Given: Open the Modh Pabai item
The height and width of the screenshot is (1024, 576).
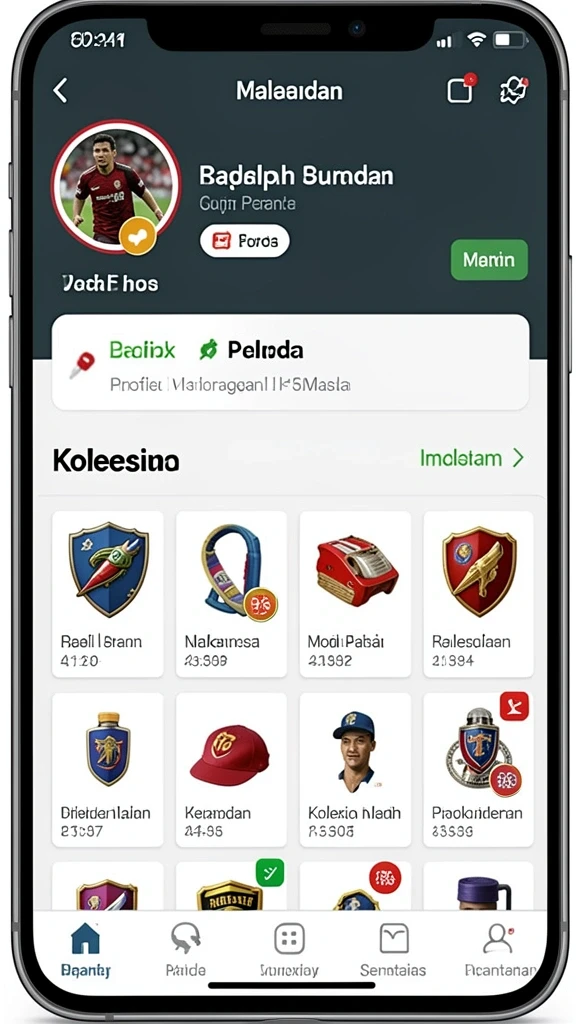Looking at the screenshot, I should (x=355, y=594).
